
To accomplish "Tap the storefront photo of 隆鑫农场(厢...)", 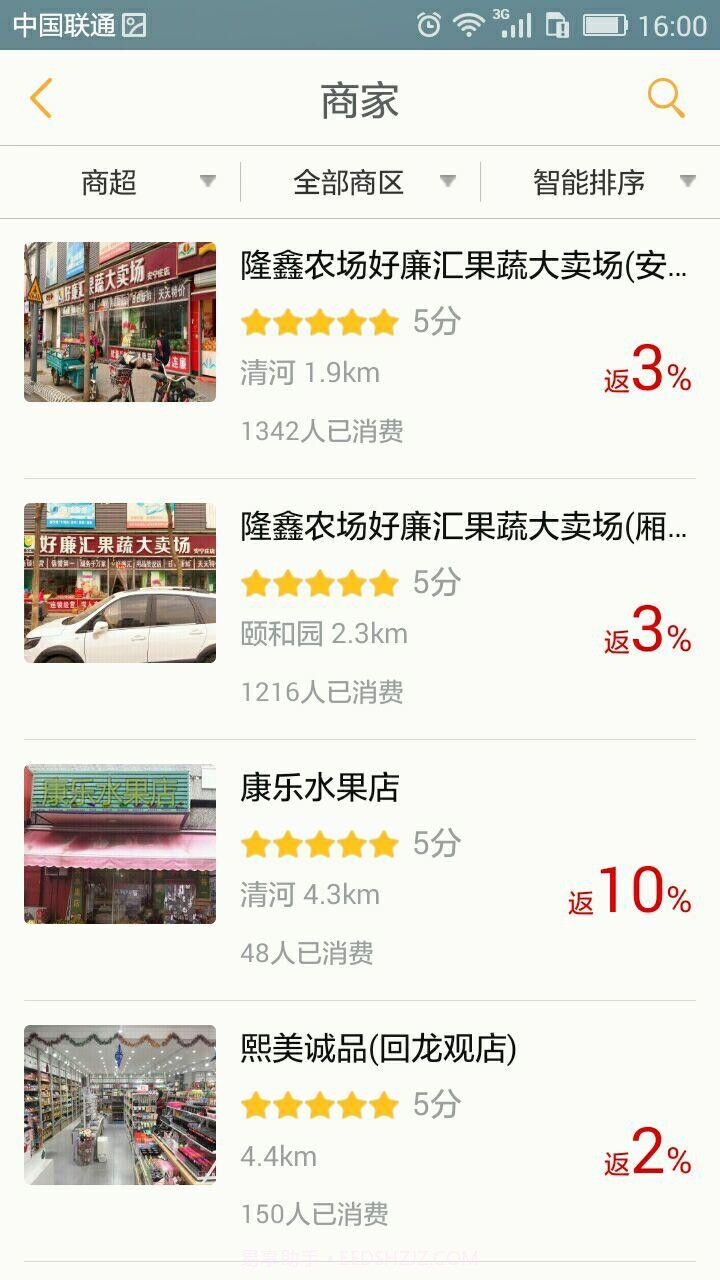I will tap(119, 581).
